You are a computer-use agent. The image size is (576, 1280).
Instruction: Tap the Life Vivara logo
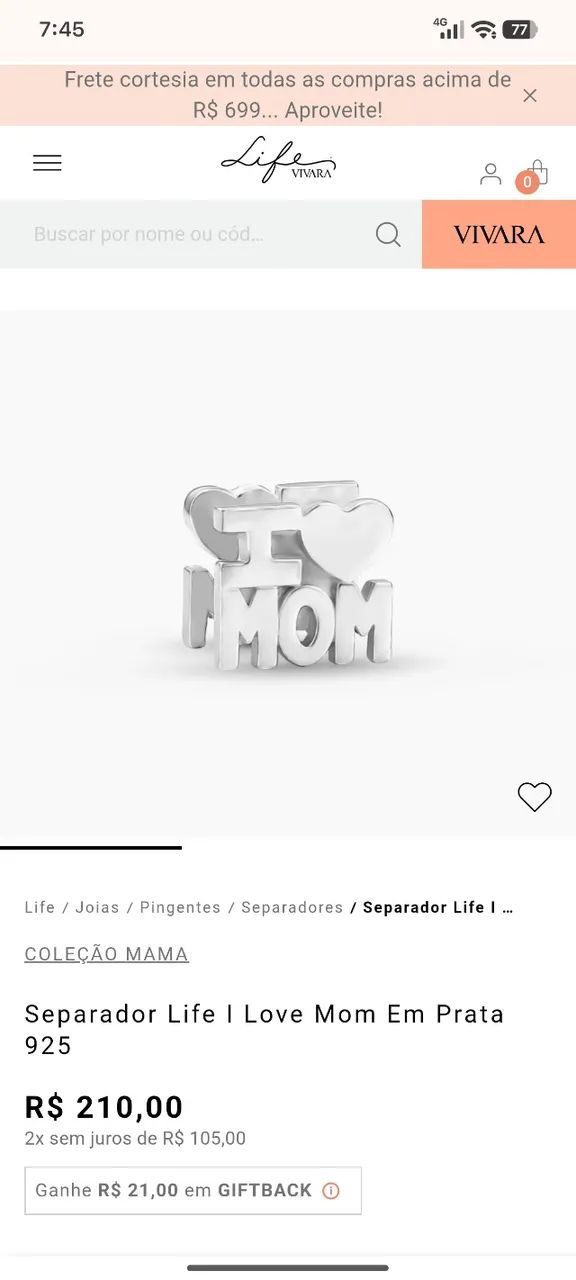278,161
